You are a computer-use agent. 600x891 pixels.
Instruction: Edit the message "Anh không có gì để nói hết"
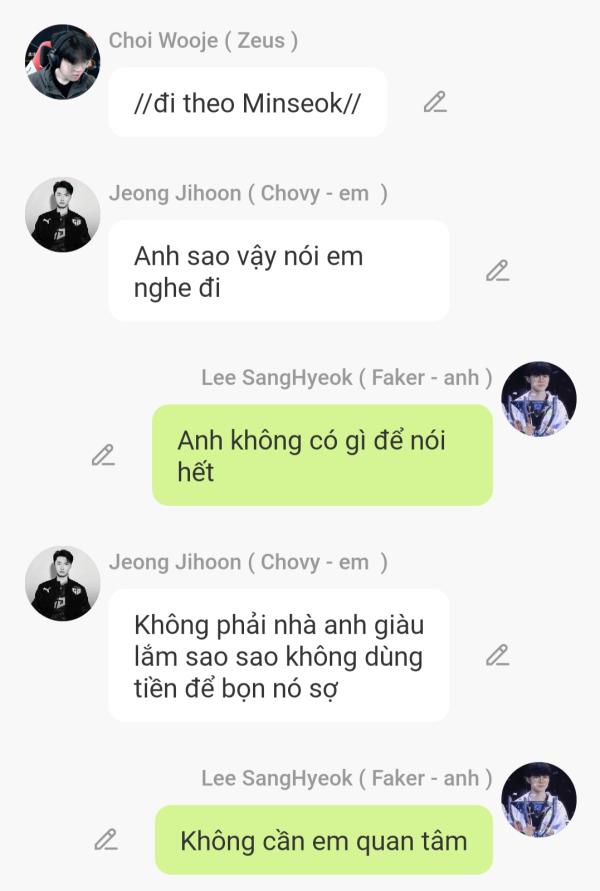[103, 455]
